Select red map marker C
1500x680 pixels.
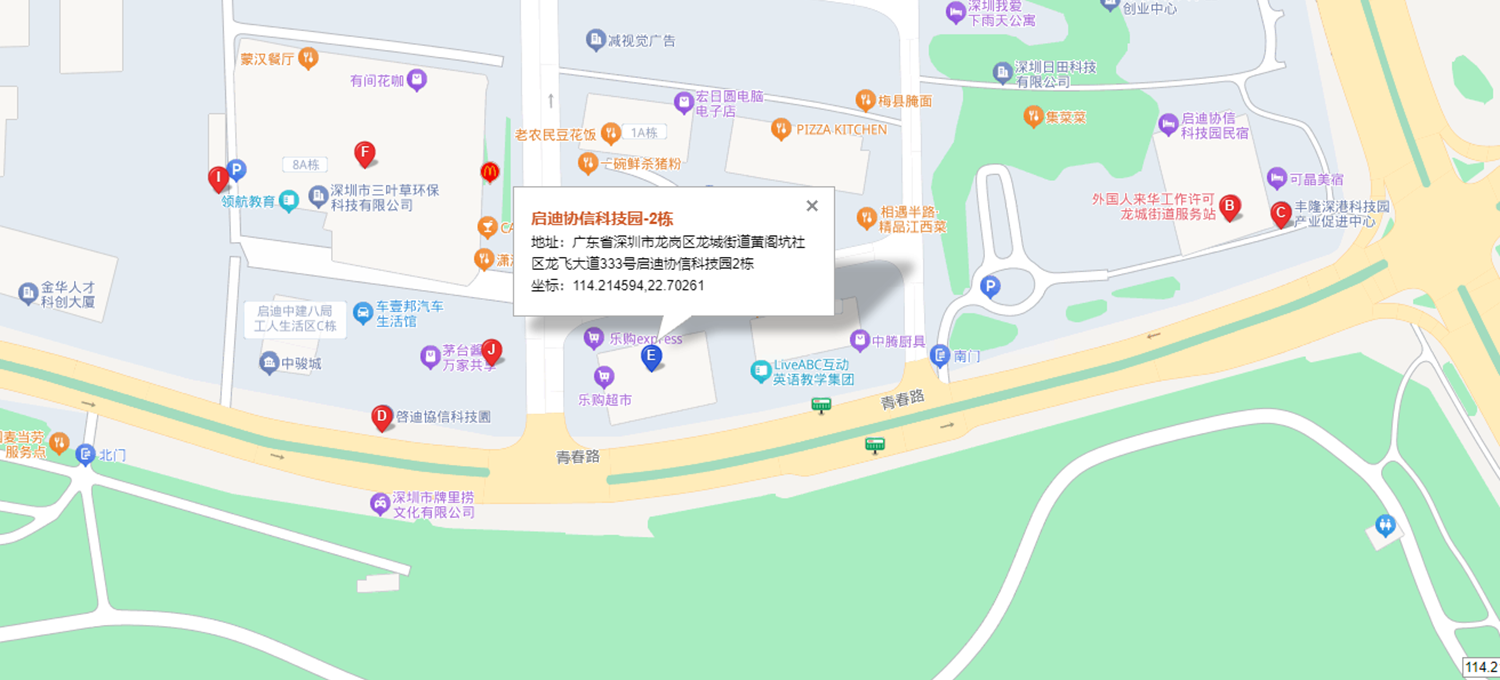pyautogui.click(x=1279, y=212)
